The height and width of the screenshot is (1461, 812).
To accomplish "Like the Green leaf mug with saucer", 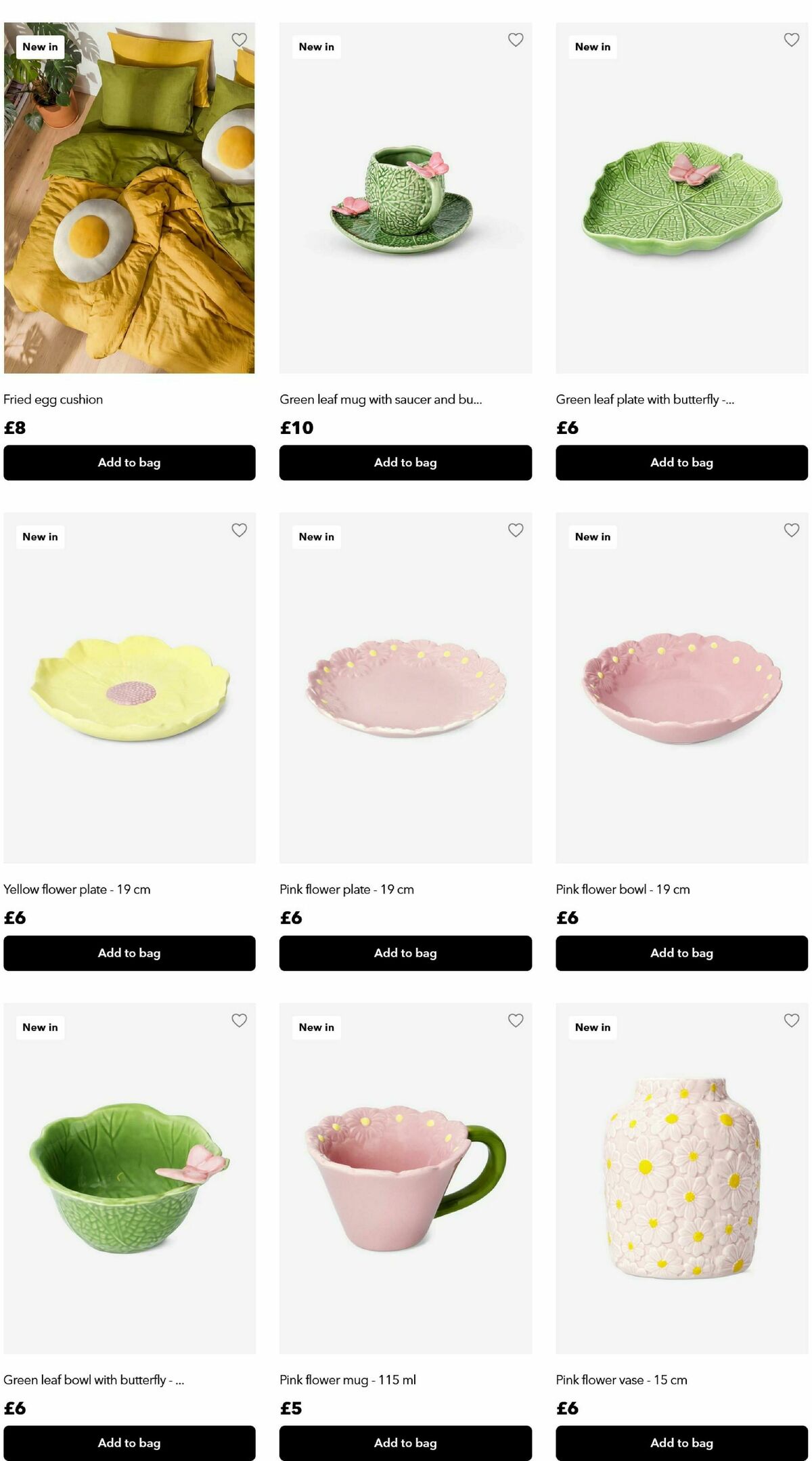I will tap(515, 40).
